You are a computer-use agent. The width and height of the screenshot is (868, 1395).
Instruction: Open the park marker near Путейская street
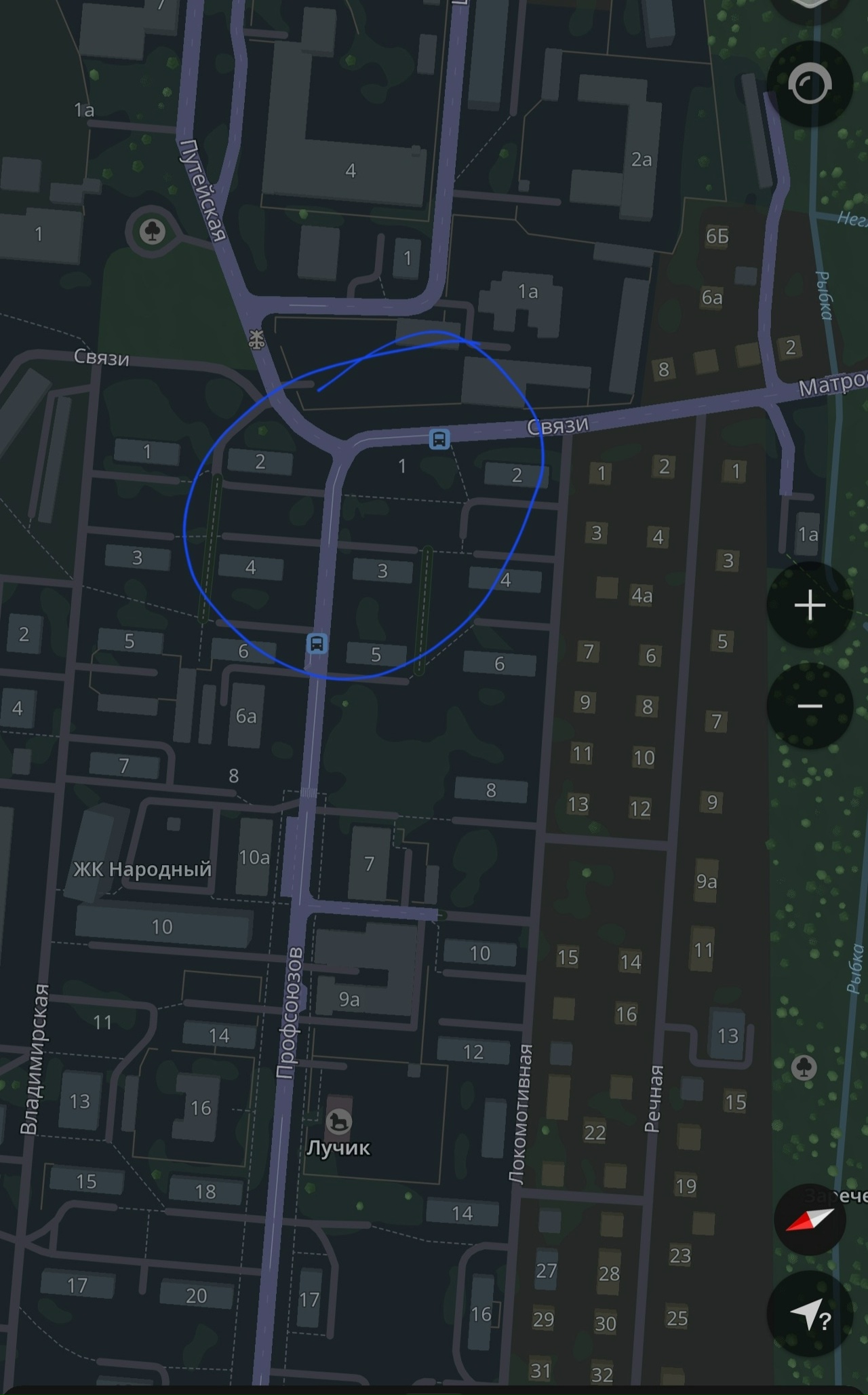pos(153,233)
